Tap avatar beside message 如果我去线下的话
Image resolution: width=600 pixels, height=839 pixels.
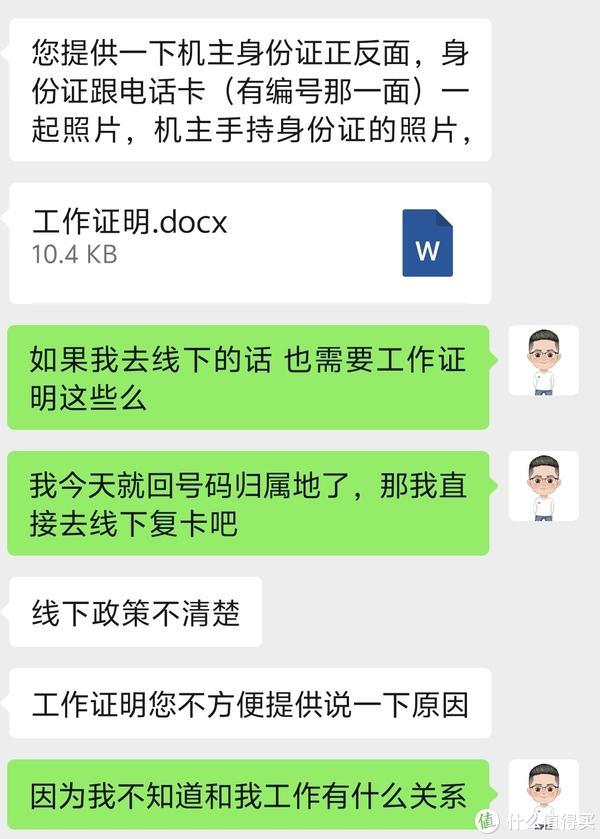543,360
